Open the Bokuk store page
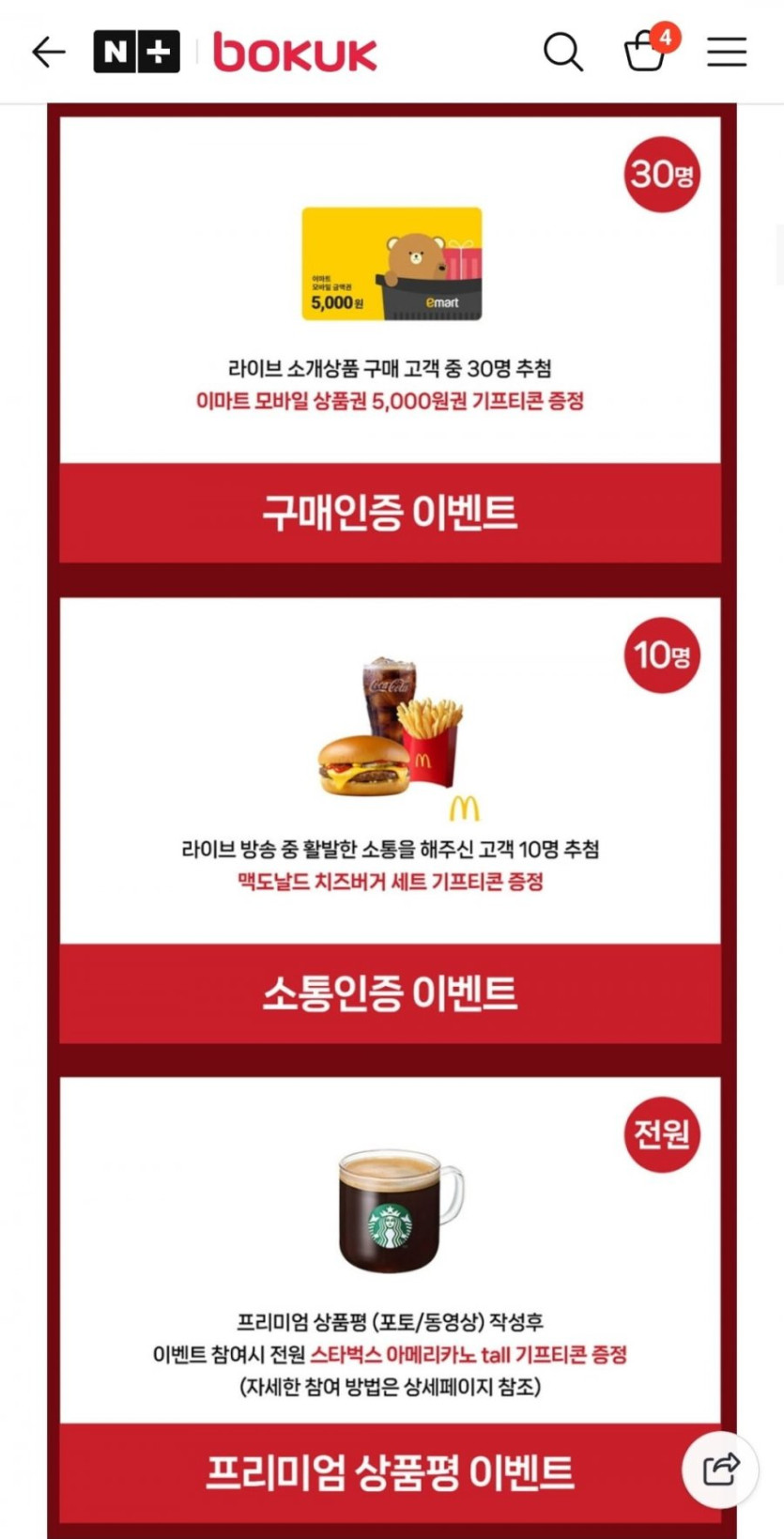This screenshot has width=784, height=1539. pos(295,52)
